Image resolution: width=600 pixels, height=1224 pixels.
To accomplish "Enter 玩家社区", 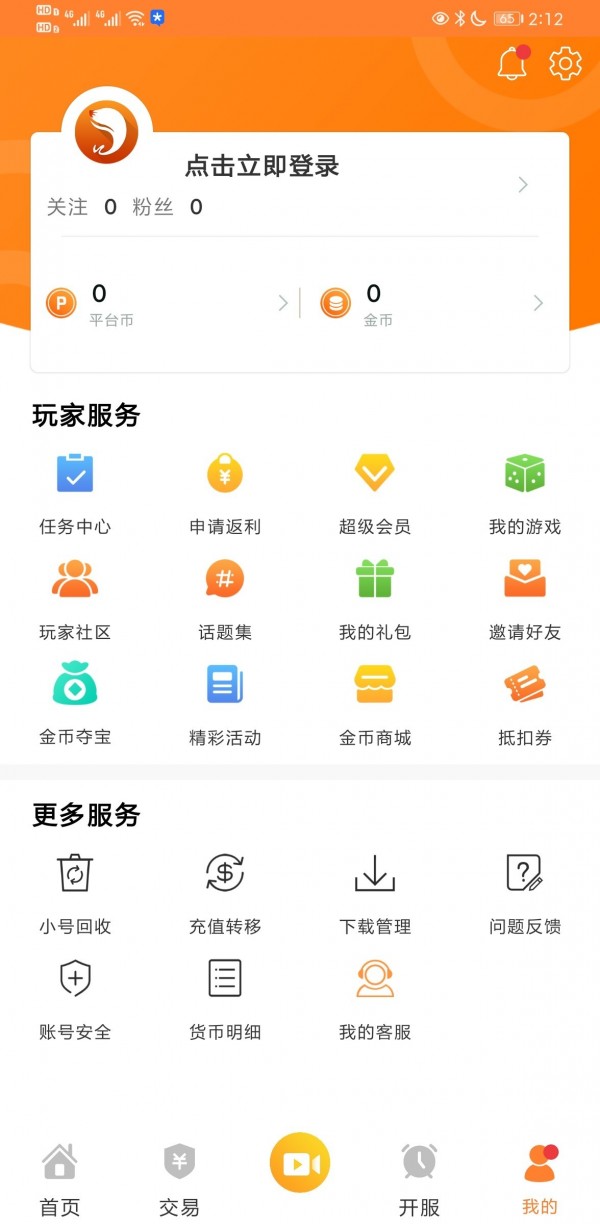I will pyautogui.click(x=75, y=599).
